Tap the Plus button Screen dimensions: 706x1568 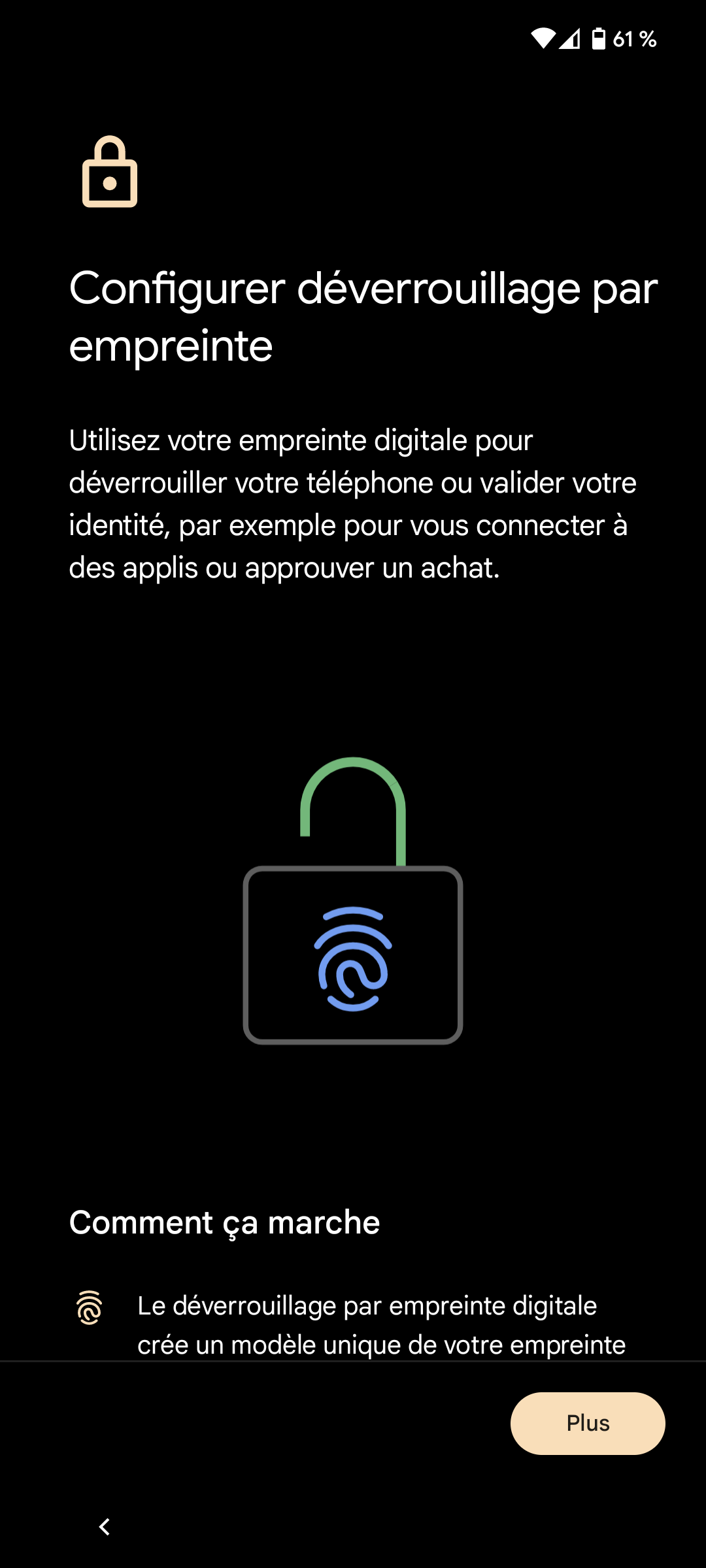pyautogui.click(x=588, y=1423)
